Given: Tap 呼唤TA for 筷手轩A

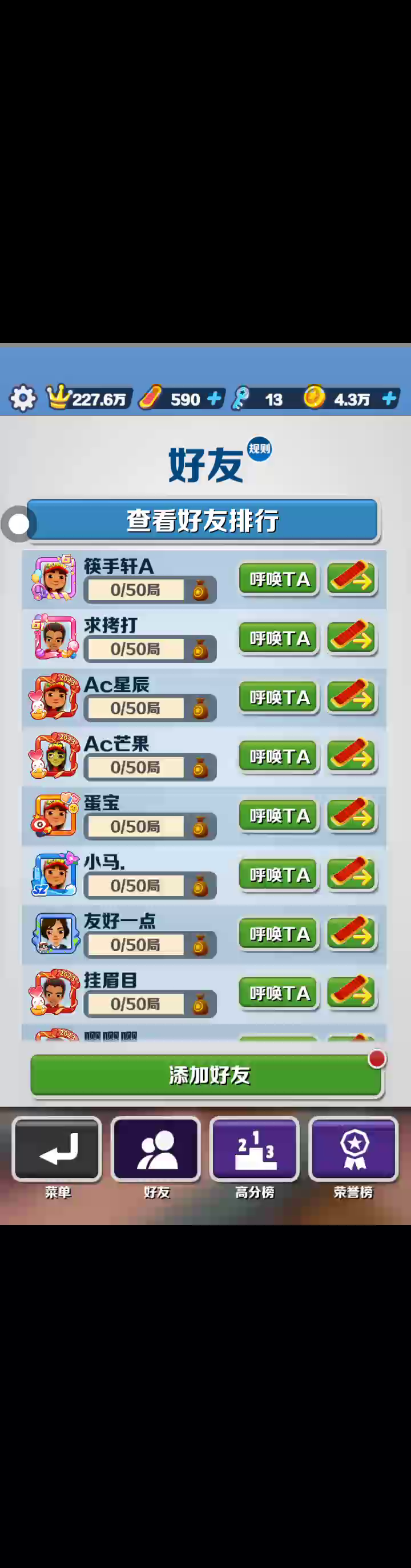Looking at the screenshot, I should click(279, 579).
